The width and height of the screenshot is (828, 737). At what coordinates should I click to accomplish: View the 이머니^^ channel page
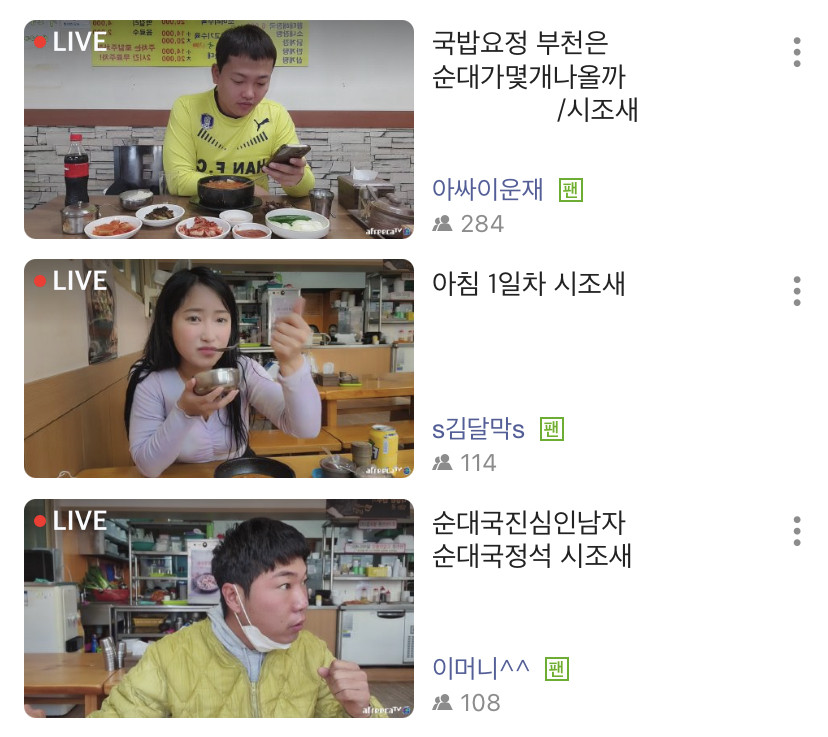click(480, 668)
